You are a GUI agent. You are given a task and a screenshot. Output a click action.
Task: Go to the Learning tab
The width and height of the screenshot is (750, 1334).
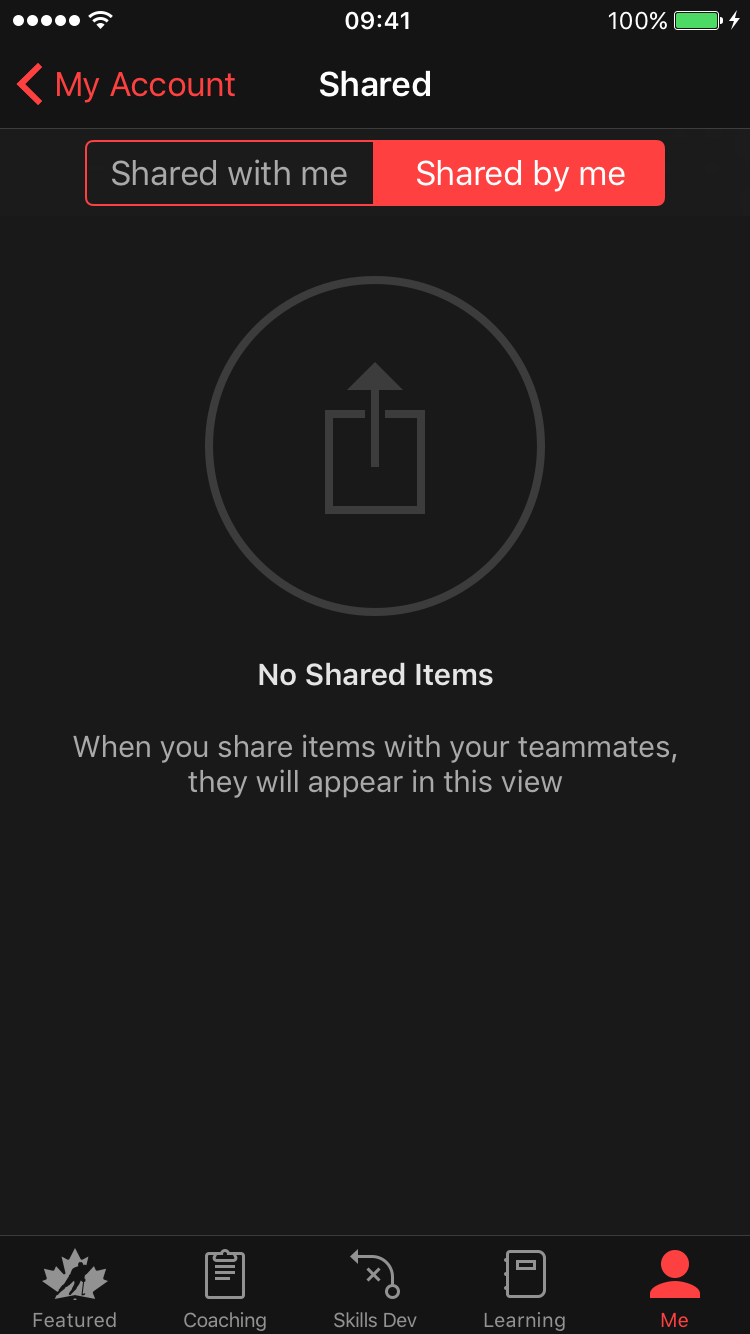coord(524,1288)
